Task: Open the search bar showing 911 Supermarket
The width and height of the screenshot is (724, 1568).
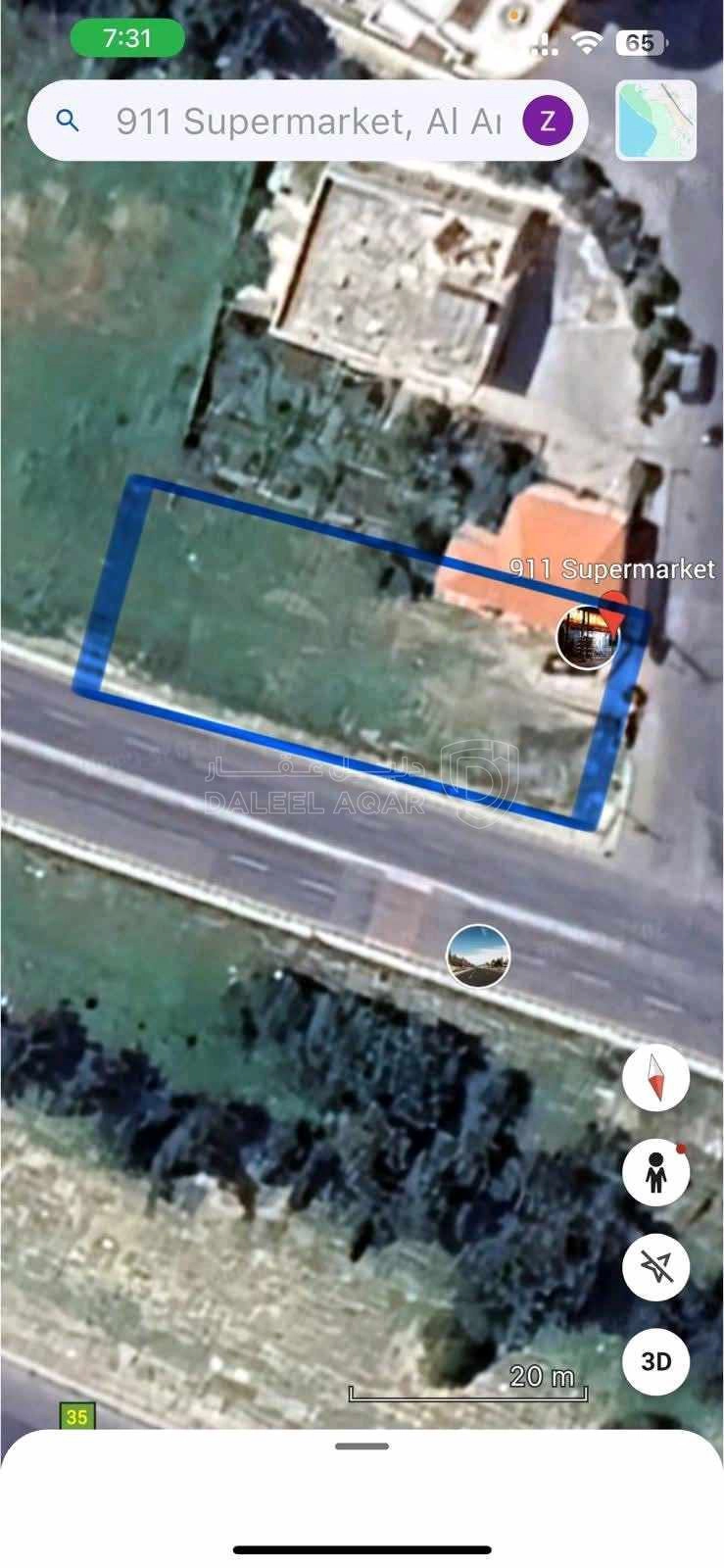Action: pyautogui.click(x=294, y=122)
